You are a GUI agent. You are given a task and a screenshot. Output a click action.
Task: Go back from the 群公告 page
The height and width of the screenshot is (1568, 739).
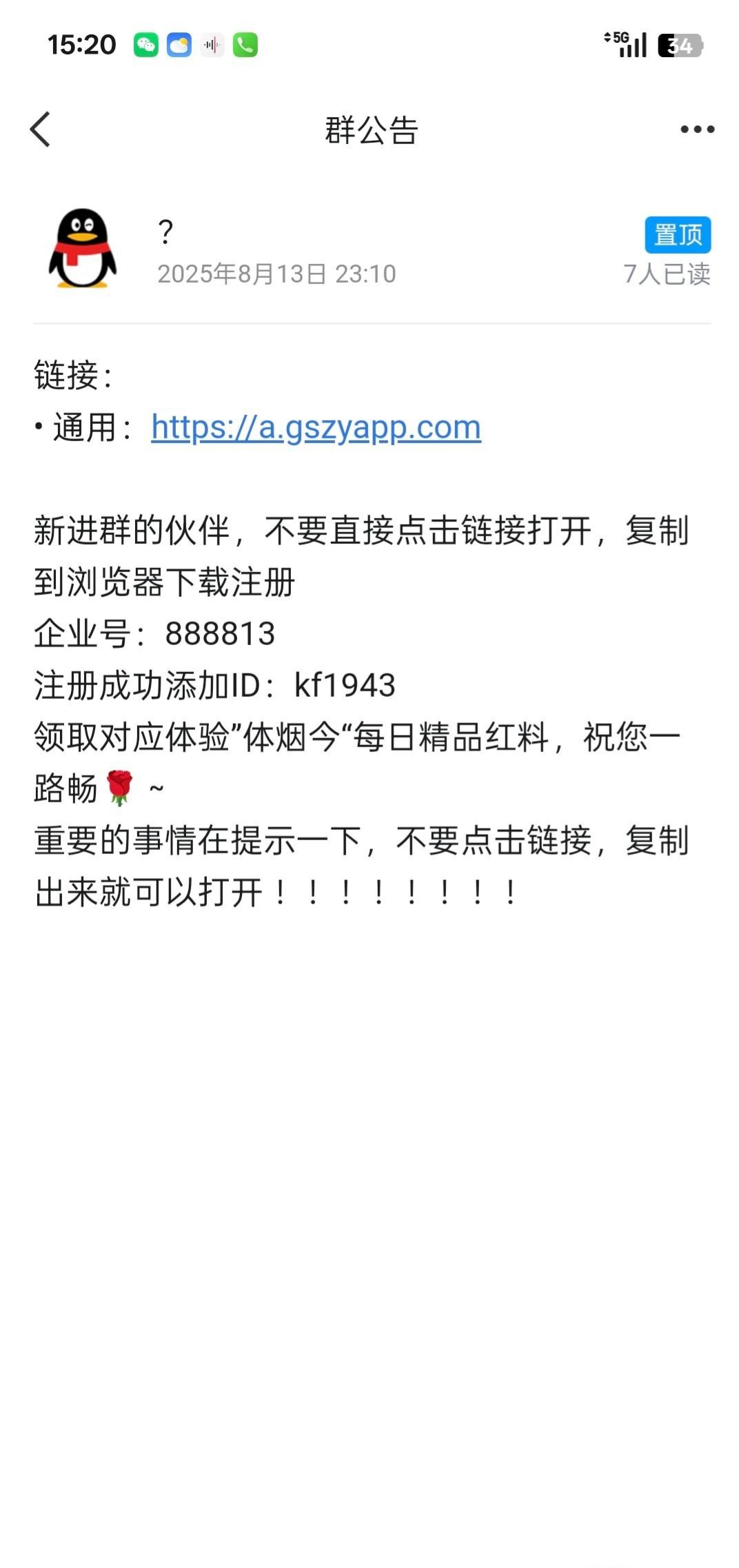(40, 130)
